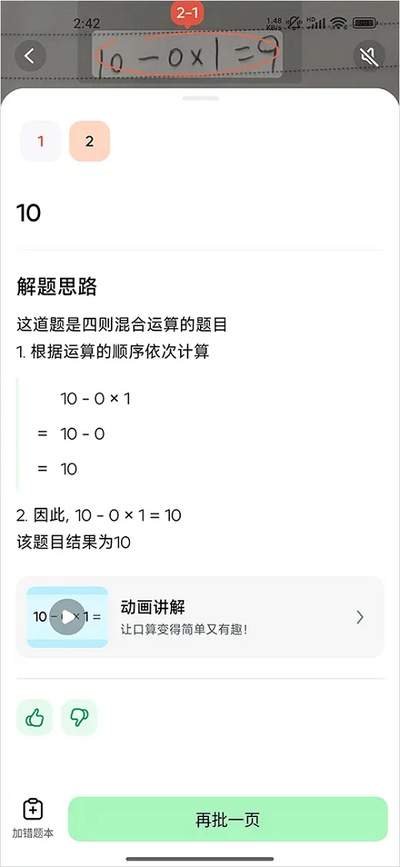The width and height of the screenshot is (400, 867).
Task: Tap 再批一页 to grade another page
Action: pos(227,819)
